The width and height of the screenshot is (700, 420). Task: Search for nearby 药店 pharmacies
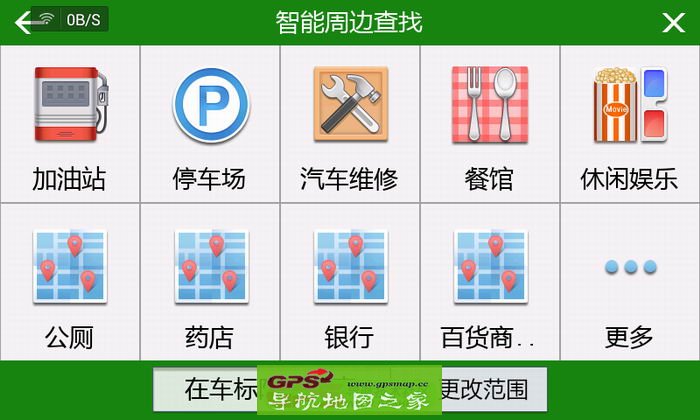[209, 282]
